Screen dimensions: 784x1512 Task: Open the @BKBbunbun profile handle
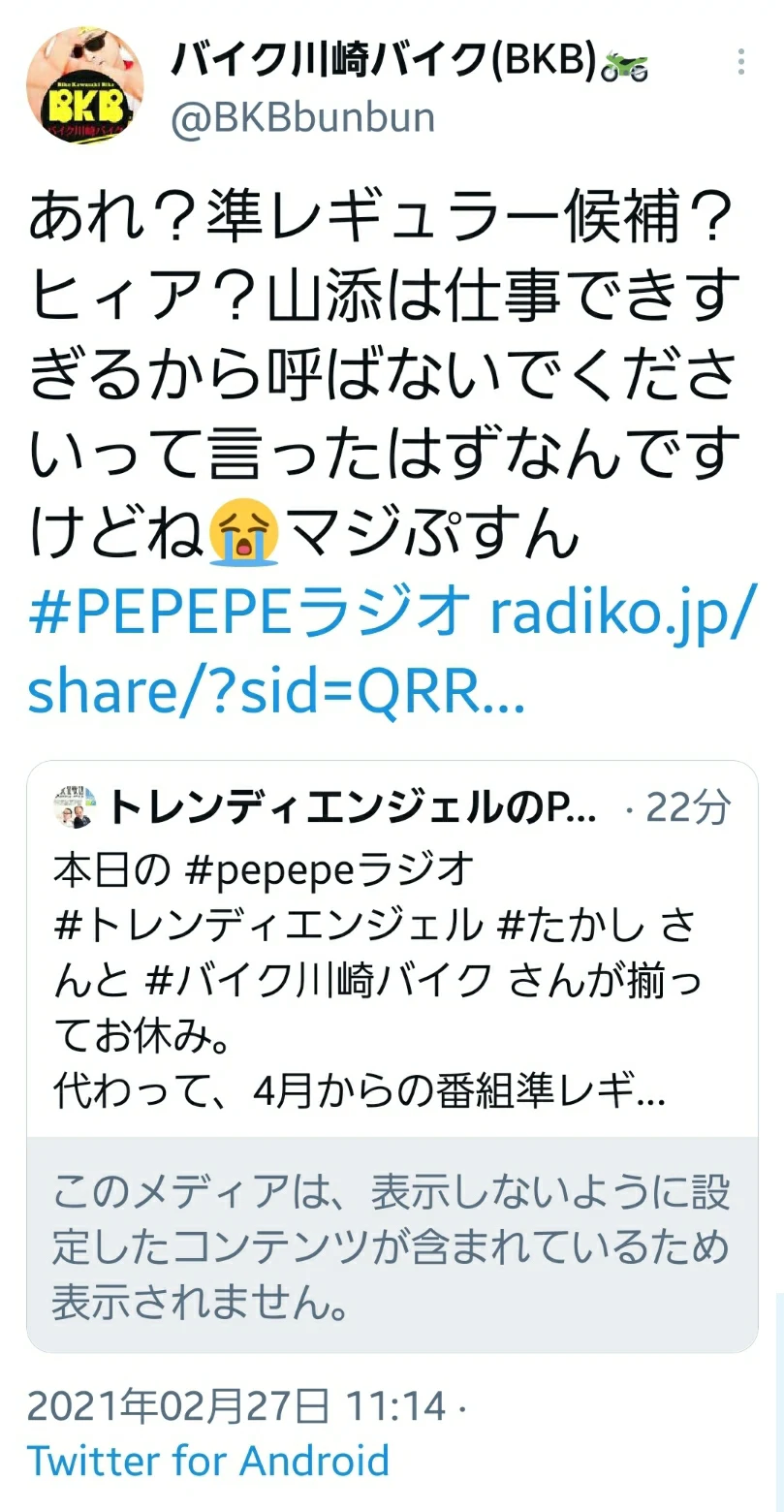click(x=302, y=117)
